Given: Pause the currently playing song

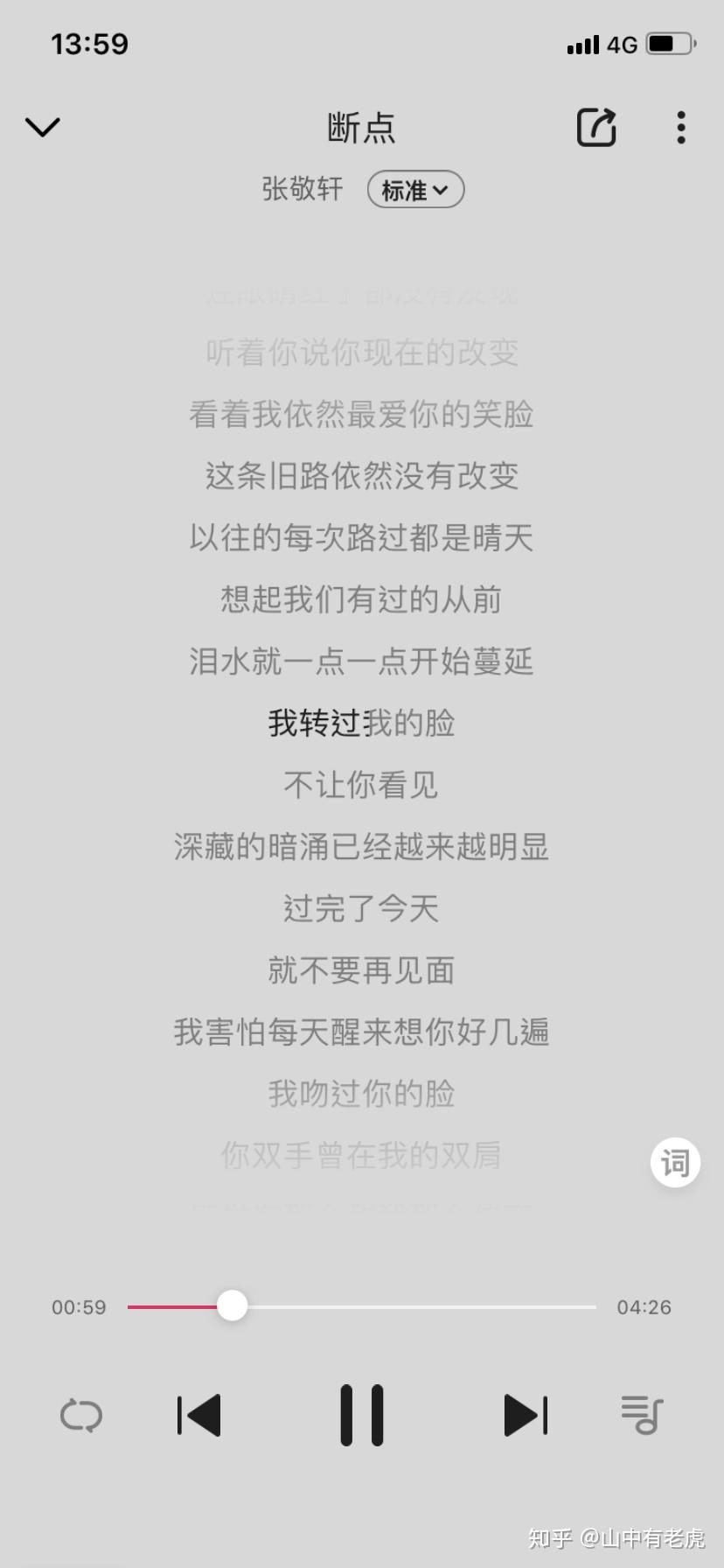Looking at the screenshot, I should pyautogui.click(x=362, y=1414).
